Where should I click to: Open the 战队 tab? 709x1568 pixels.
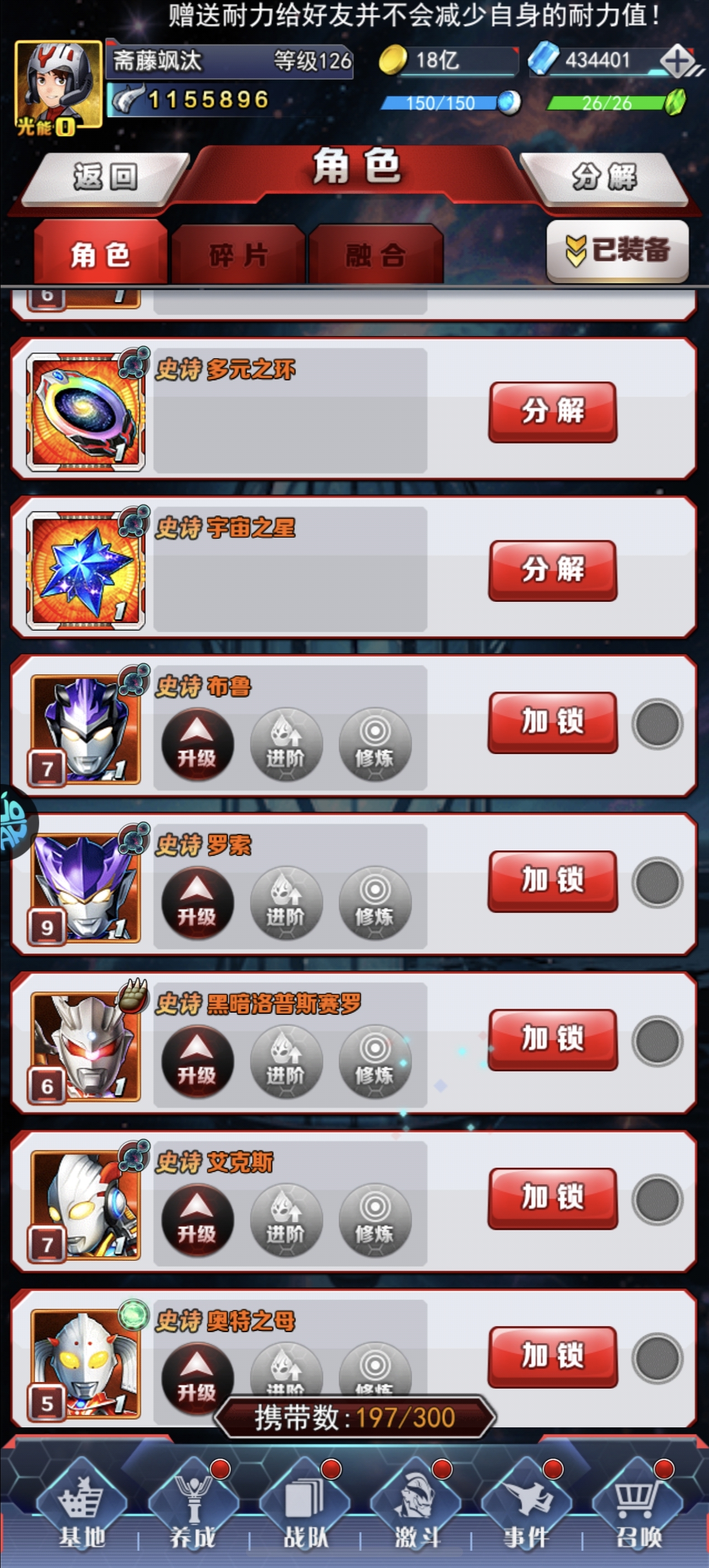pyautogui.click(x=305, y=1508)
